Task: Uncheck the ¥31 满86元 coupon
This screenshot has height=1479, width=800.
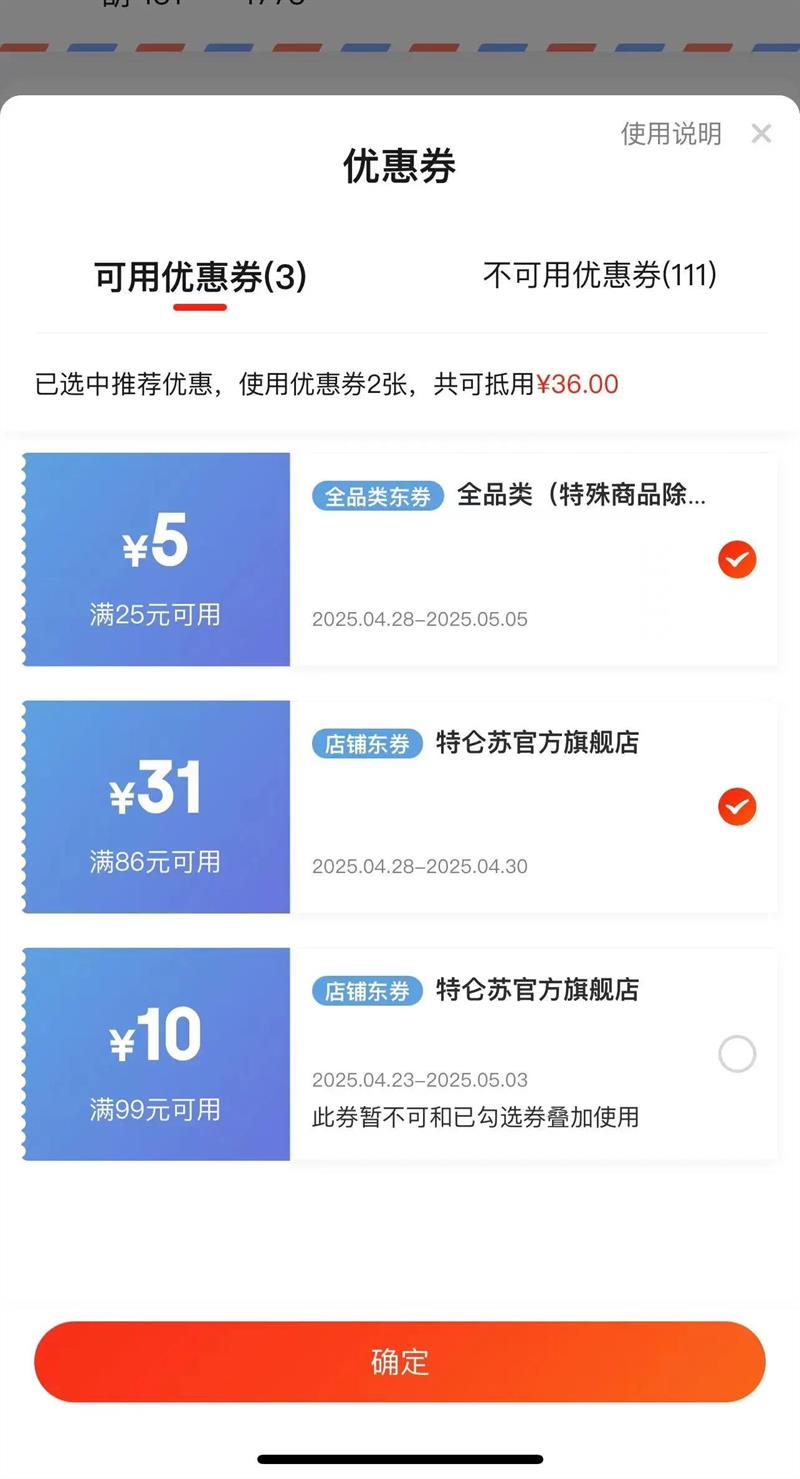Action: 737,807
